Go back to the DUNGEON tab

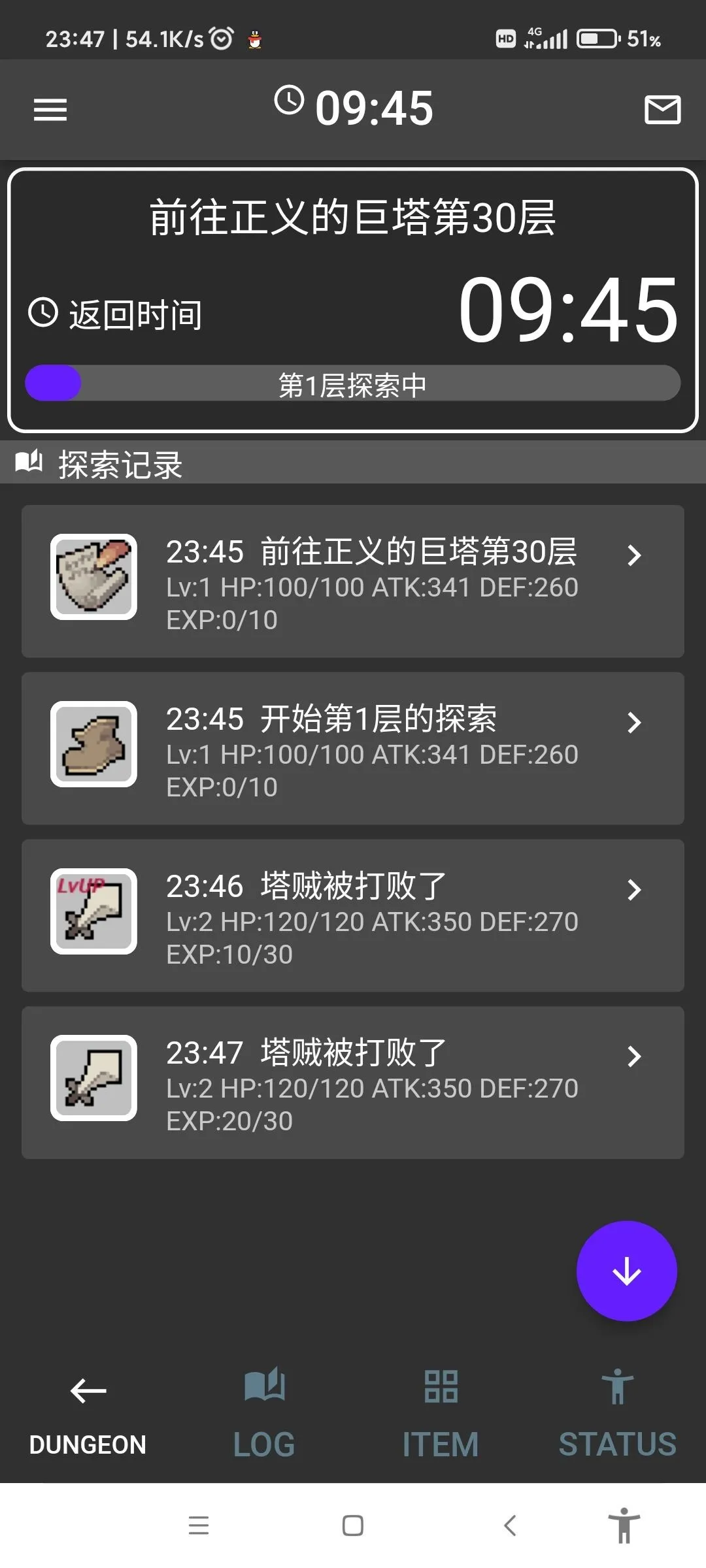pyautogui.click(x=88, y=1414)
